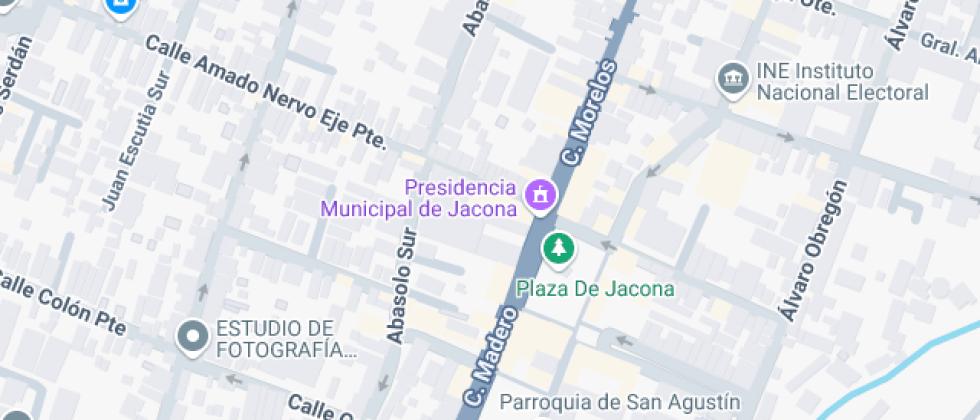Open Estudio de Fotografía place pin
Image resolution: width=980 pixels, height=420 pixels.
pyautogui.click(x=191, y=338)
